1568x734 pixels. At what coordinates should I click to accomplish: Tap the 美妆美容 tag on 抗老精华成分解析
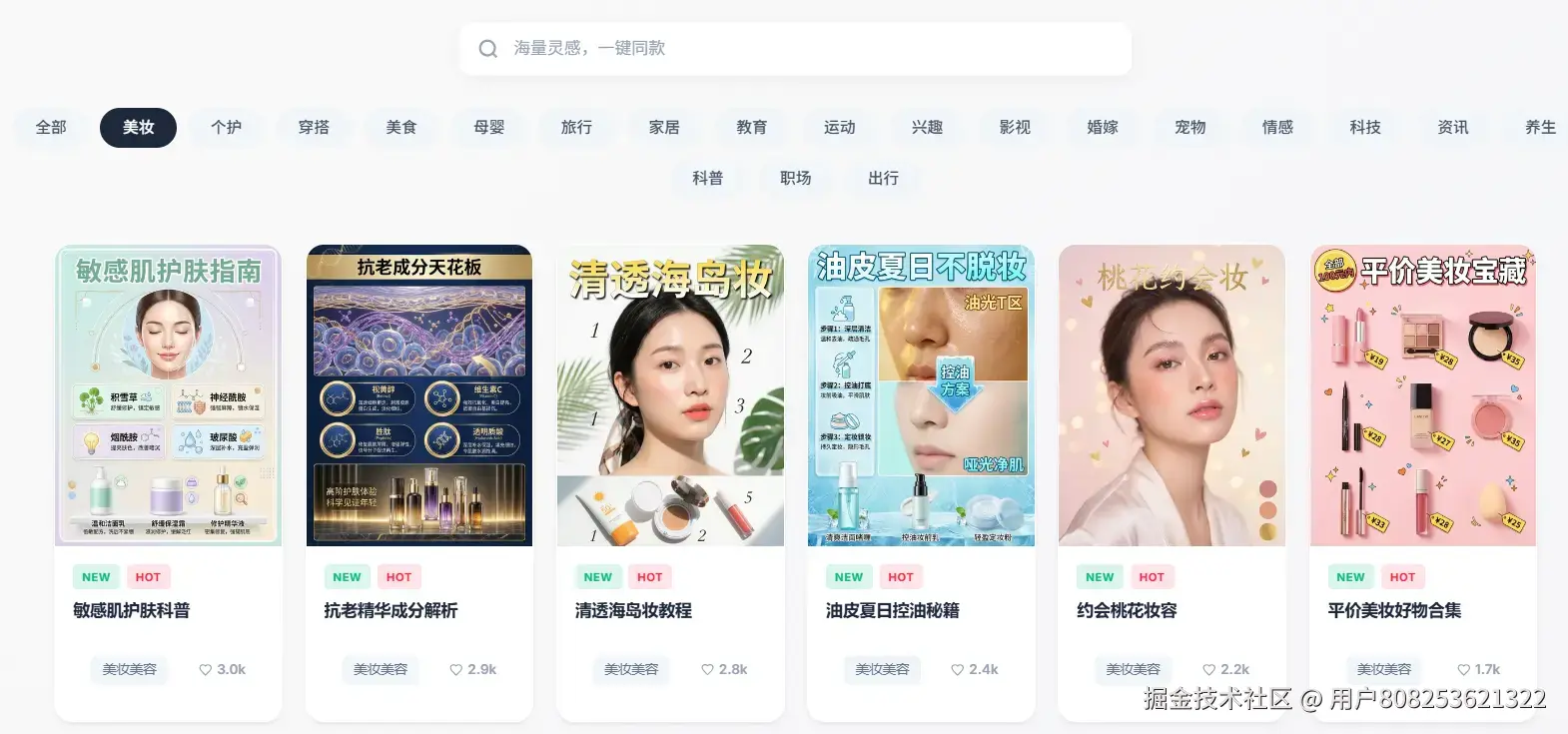[x=381, y=670]
